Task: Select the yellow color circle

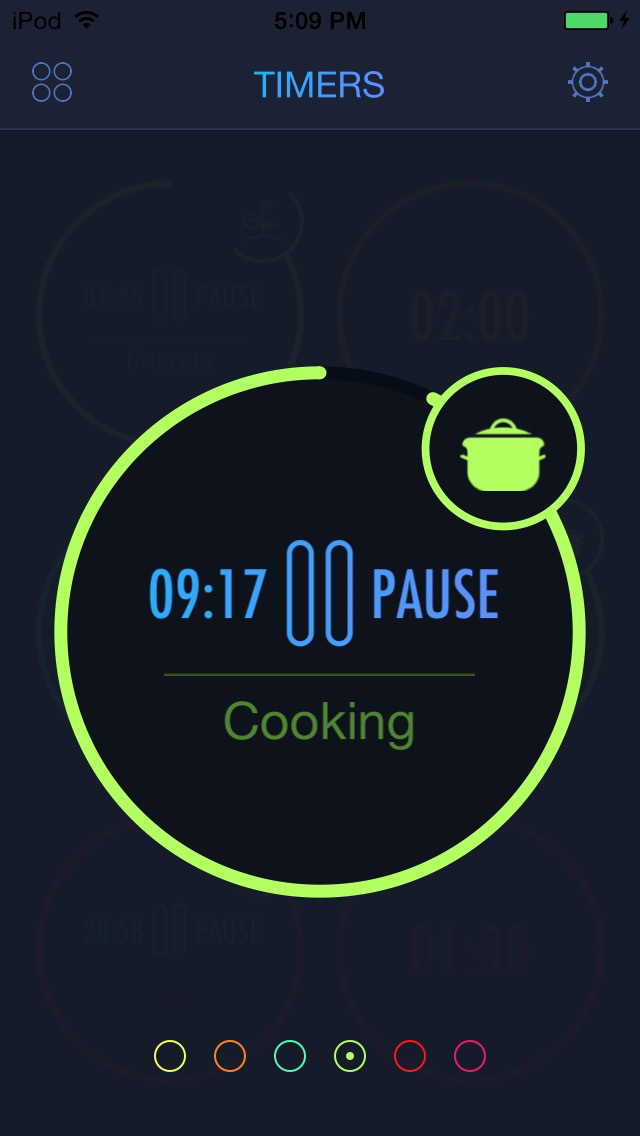Action: coord(170,1055)
